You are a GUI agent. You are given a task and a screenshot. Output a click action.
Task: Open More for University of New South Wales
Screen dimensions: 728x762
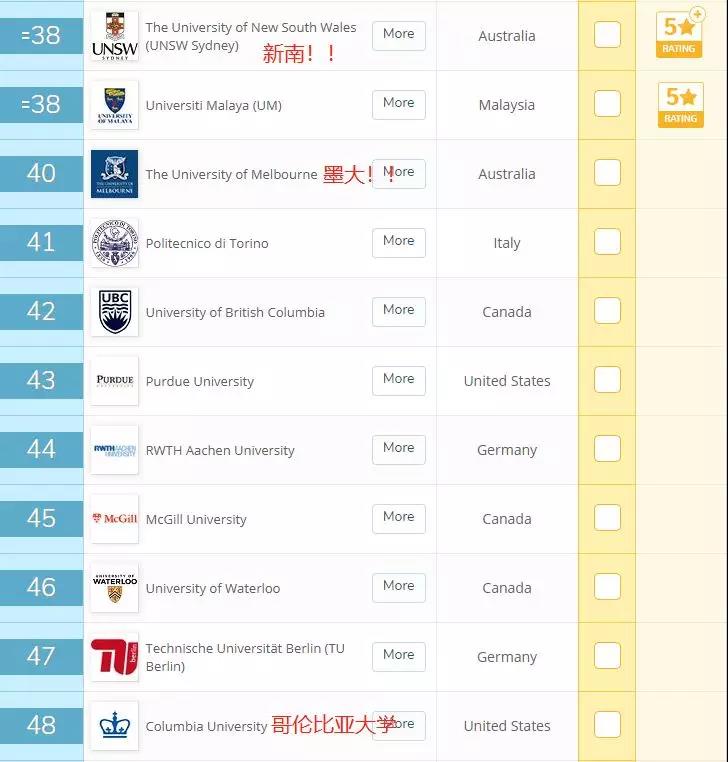(399, 35)
